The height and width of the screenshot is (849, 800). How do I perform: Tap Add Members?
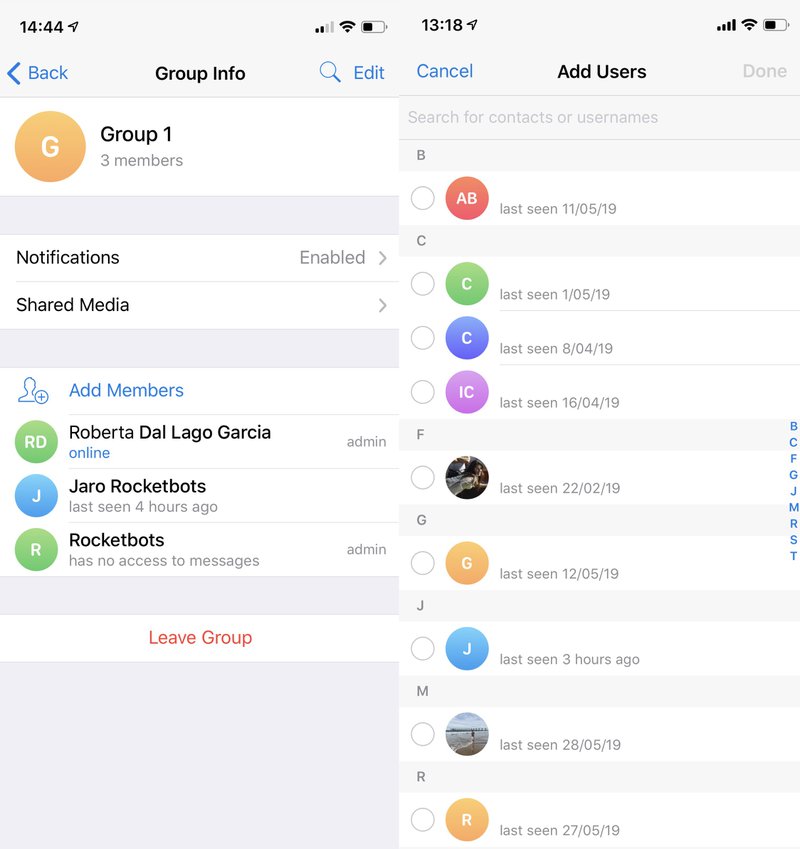click(126, 391)
